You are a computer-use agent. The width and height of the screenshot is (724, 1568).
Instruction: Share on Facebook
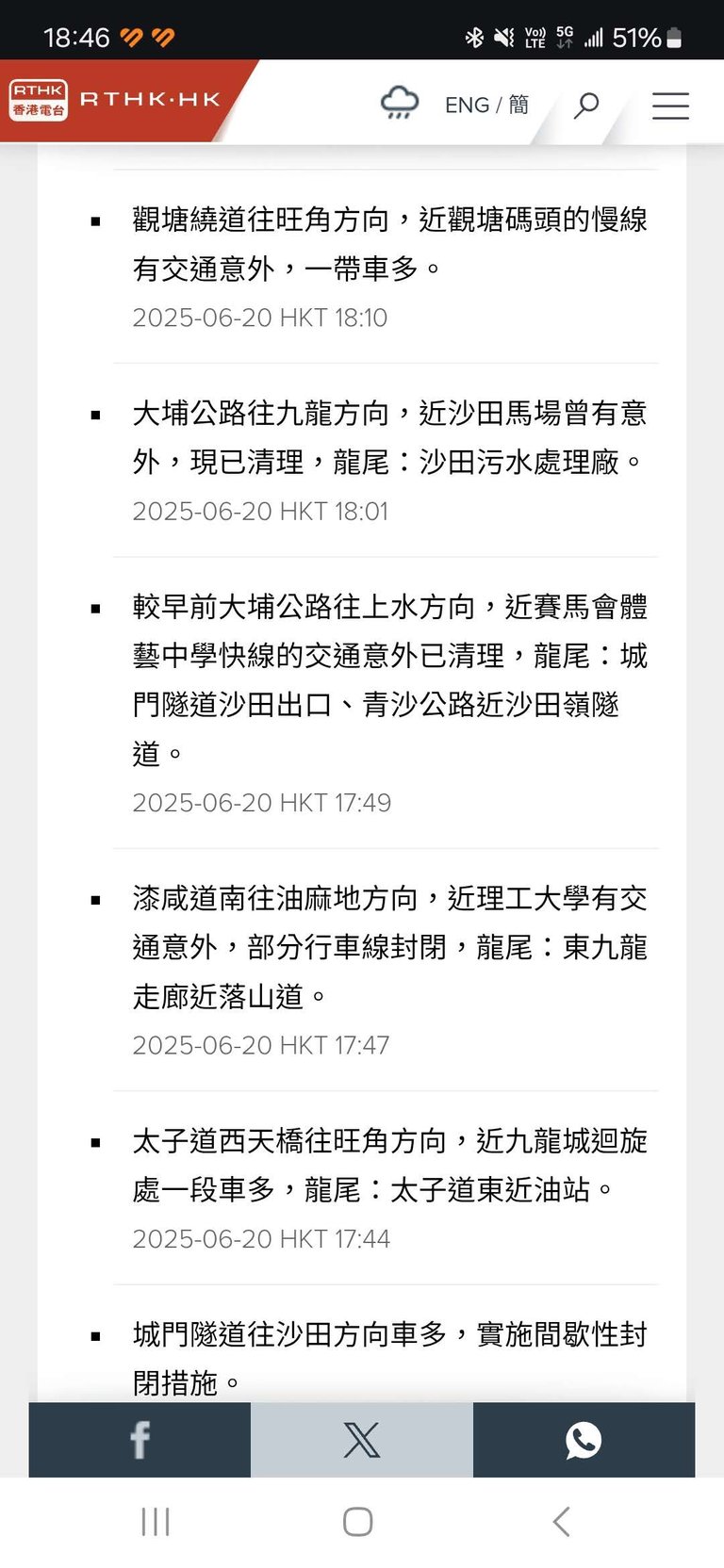tap(140, 1439)
